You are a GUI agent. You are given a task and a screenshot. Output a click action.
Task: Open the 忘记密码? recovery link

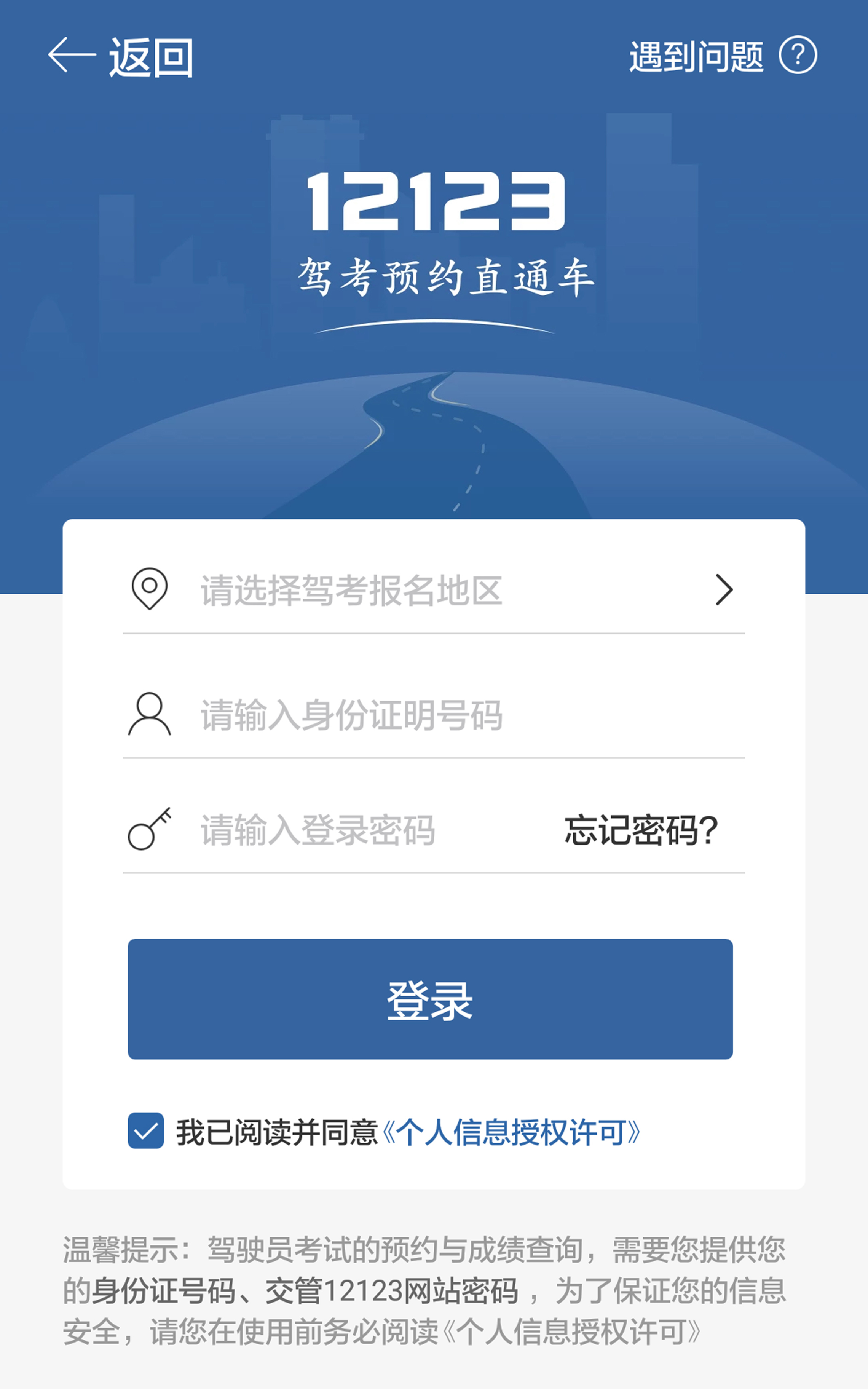641,830
